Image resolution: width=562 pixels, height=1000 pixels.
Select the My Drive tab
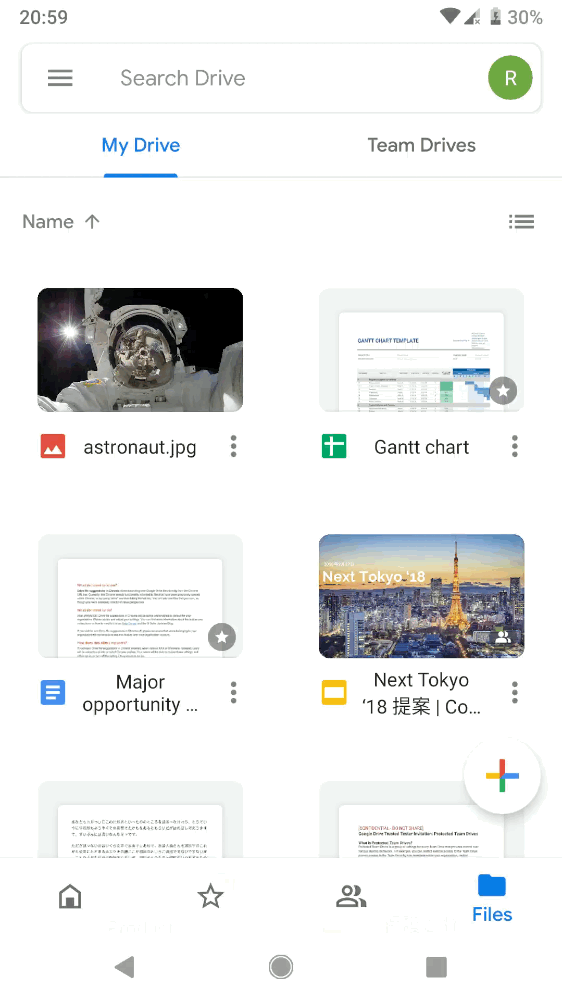pos(141,145)
